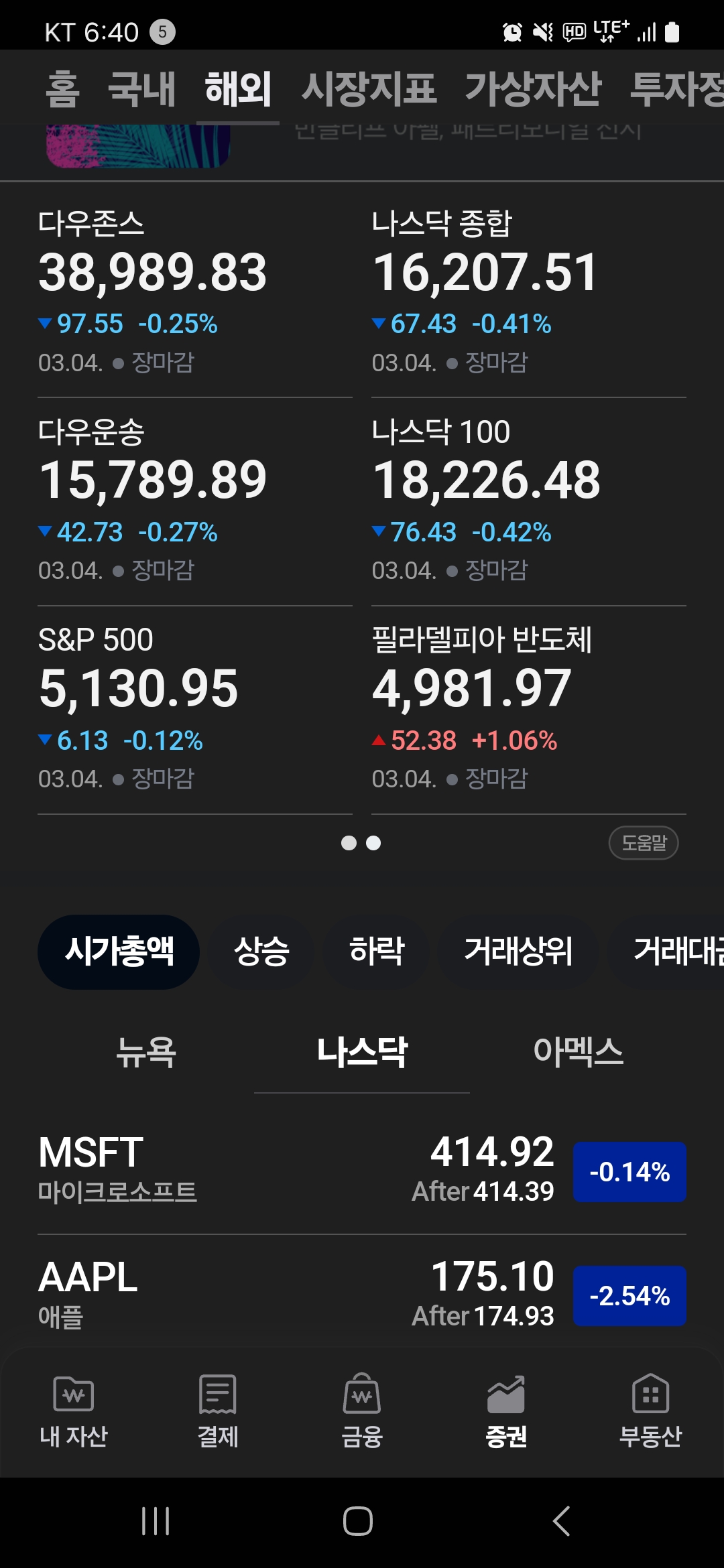Screen dimensions: 724x1568
Task: Switch to the 홈 top tab
Action: coord(63,88)
